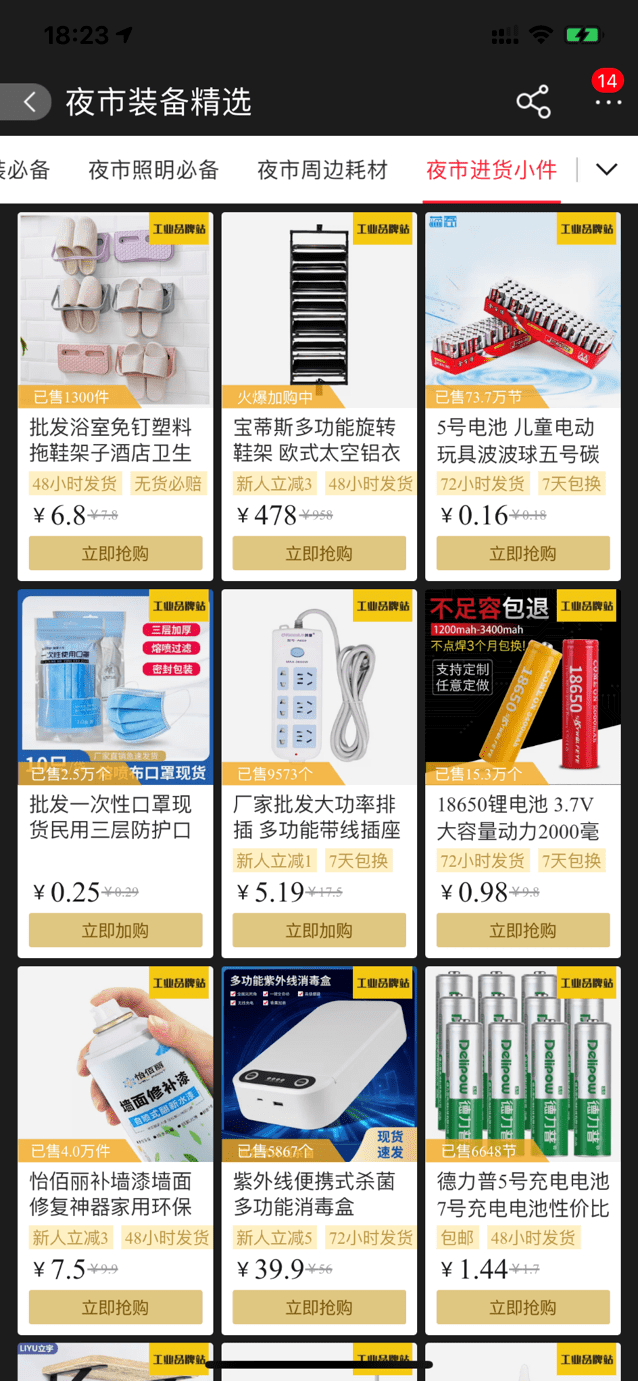Tap 立即加购 for 一次性口罩
This screenshot has height=1381, width=638.
point(115,930)
